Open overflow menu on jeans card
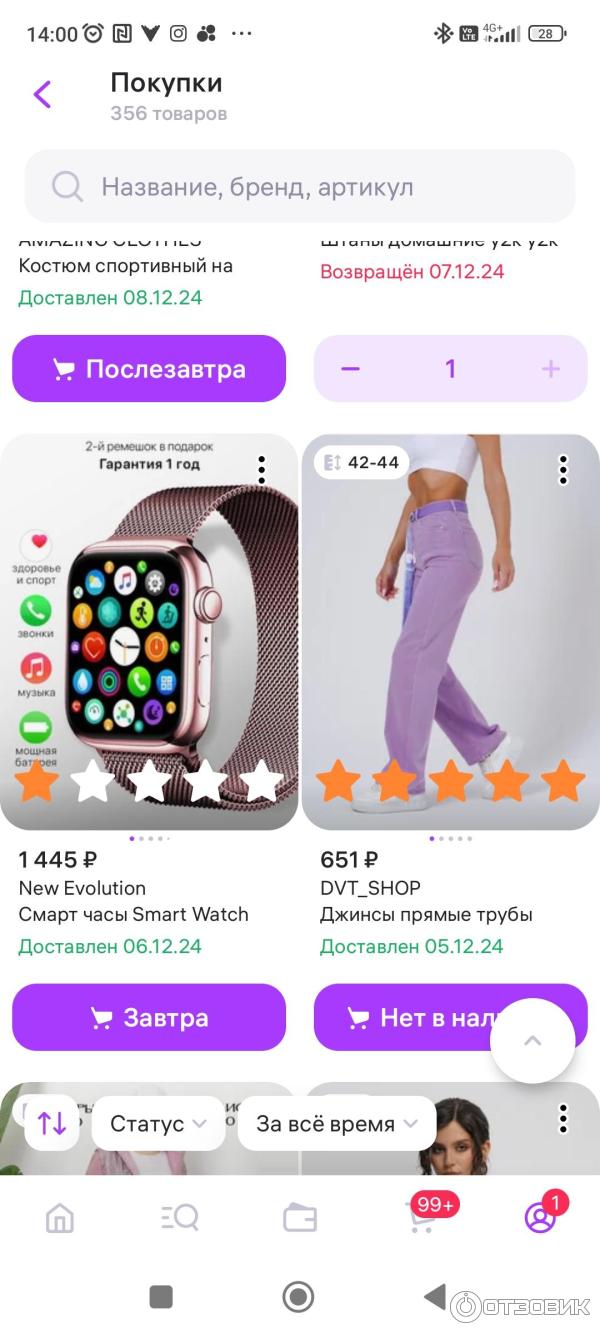 (x=563, y=469)
